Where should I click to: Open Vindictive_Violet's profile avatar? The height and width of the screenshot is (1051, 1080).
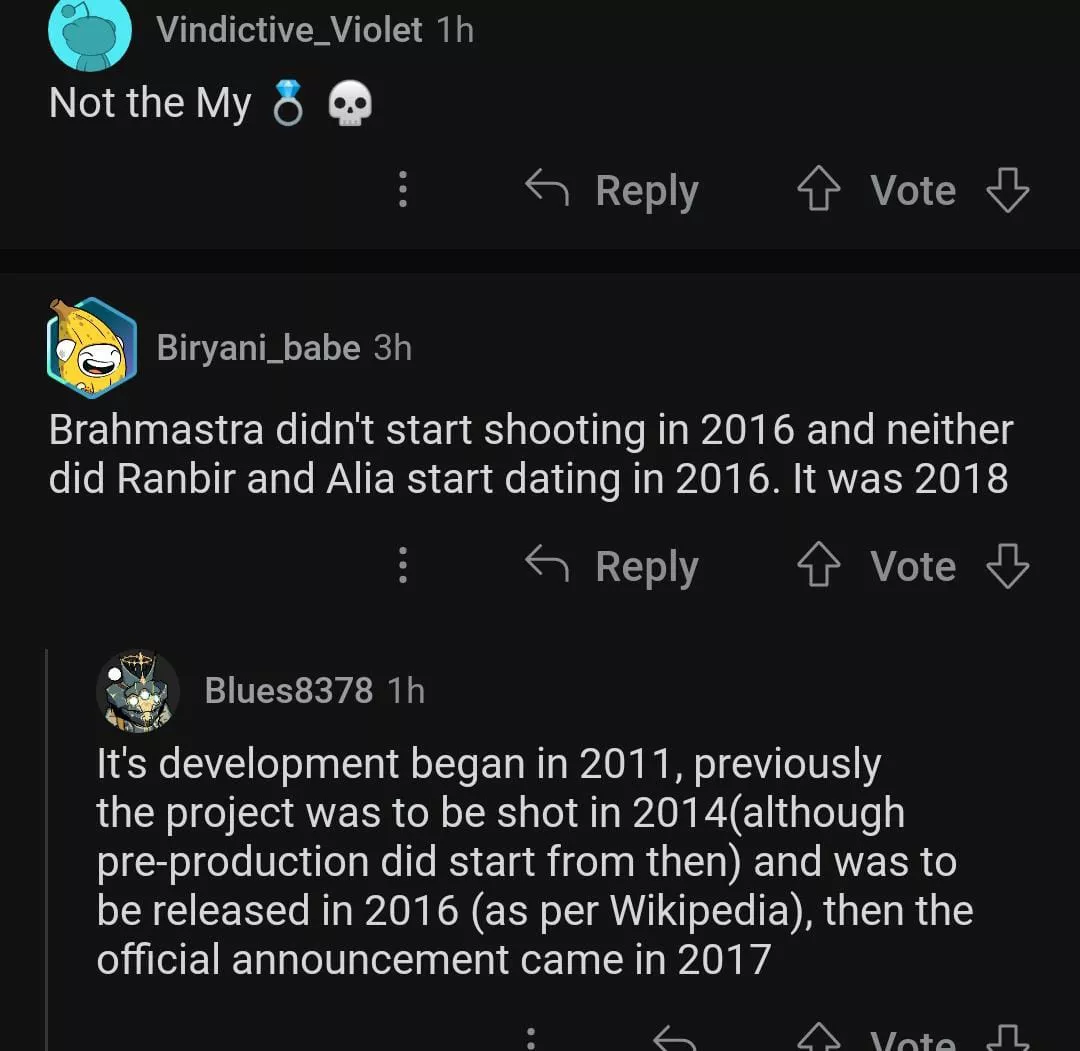point(90,33)
